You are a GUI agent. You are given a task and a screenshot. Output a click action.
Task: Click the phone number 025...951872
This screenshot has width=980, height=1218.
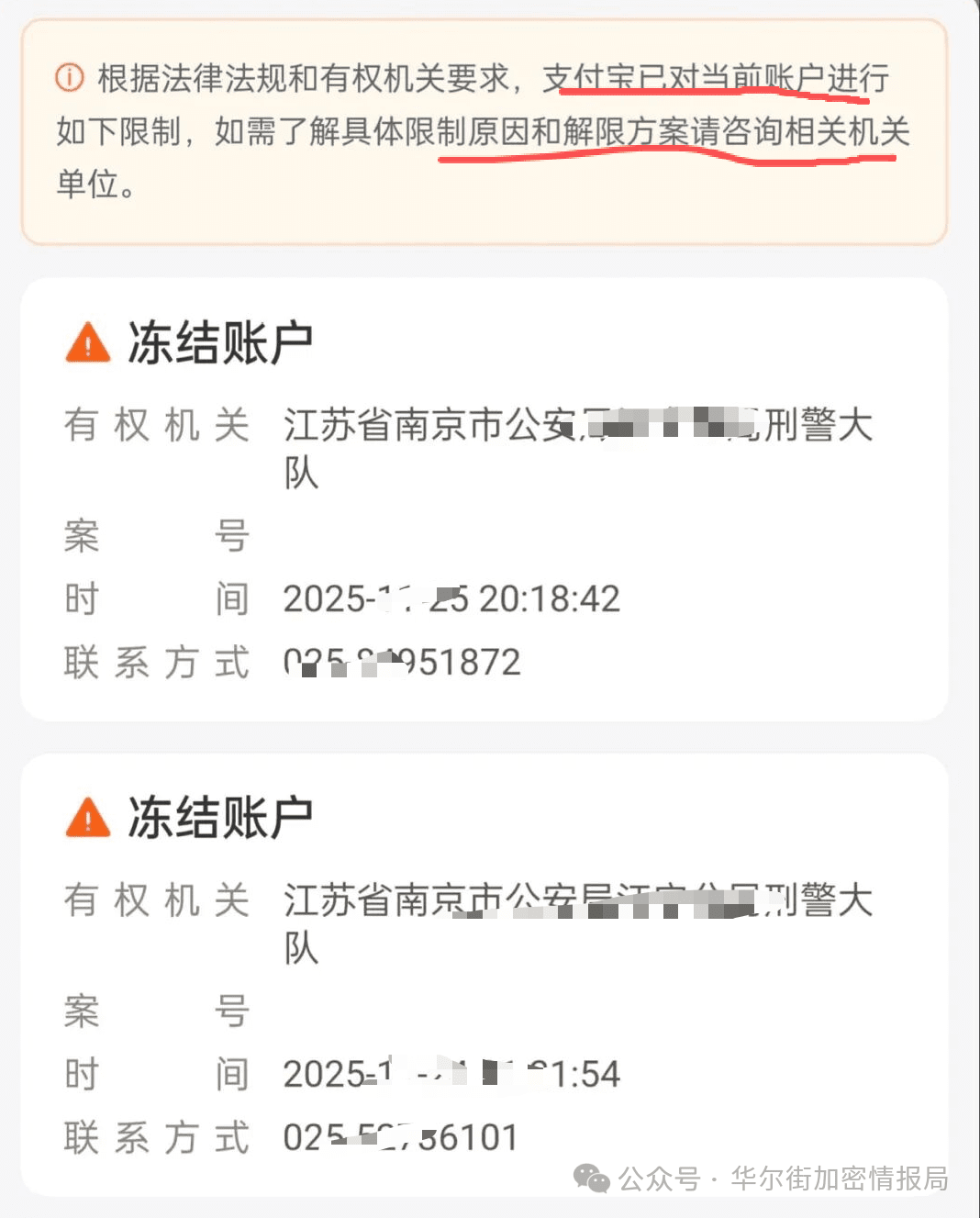(401, 661)
